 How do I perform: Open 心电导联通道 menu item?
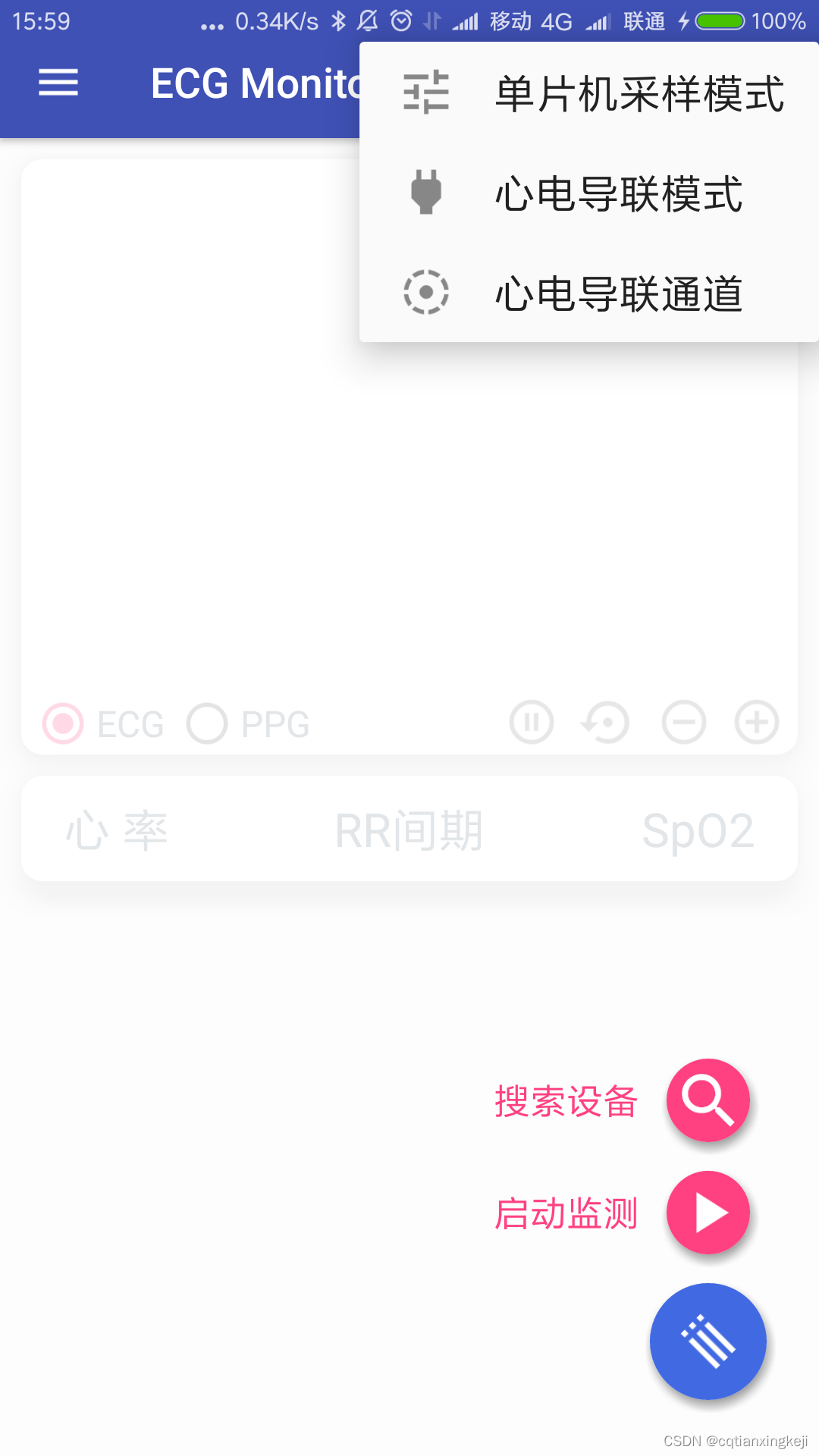point(588,293)
